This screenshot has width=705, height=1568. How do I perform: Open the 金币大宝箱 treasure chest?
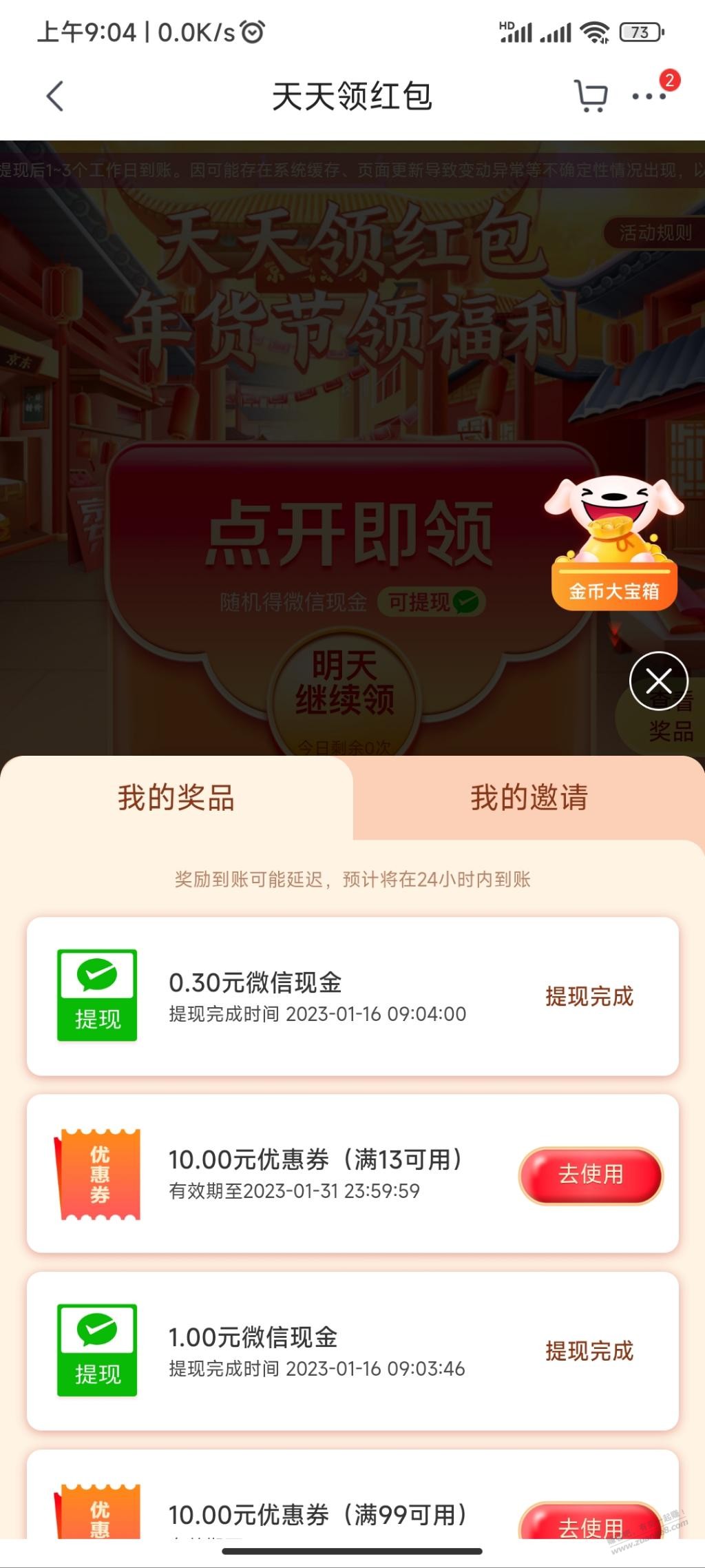click(614, 544)
